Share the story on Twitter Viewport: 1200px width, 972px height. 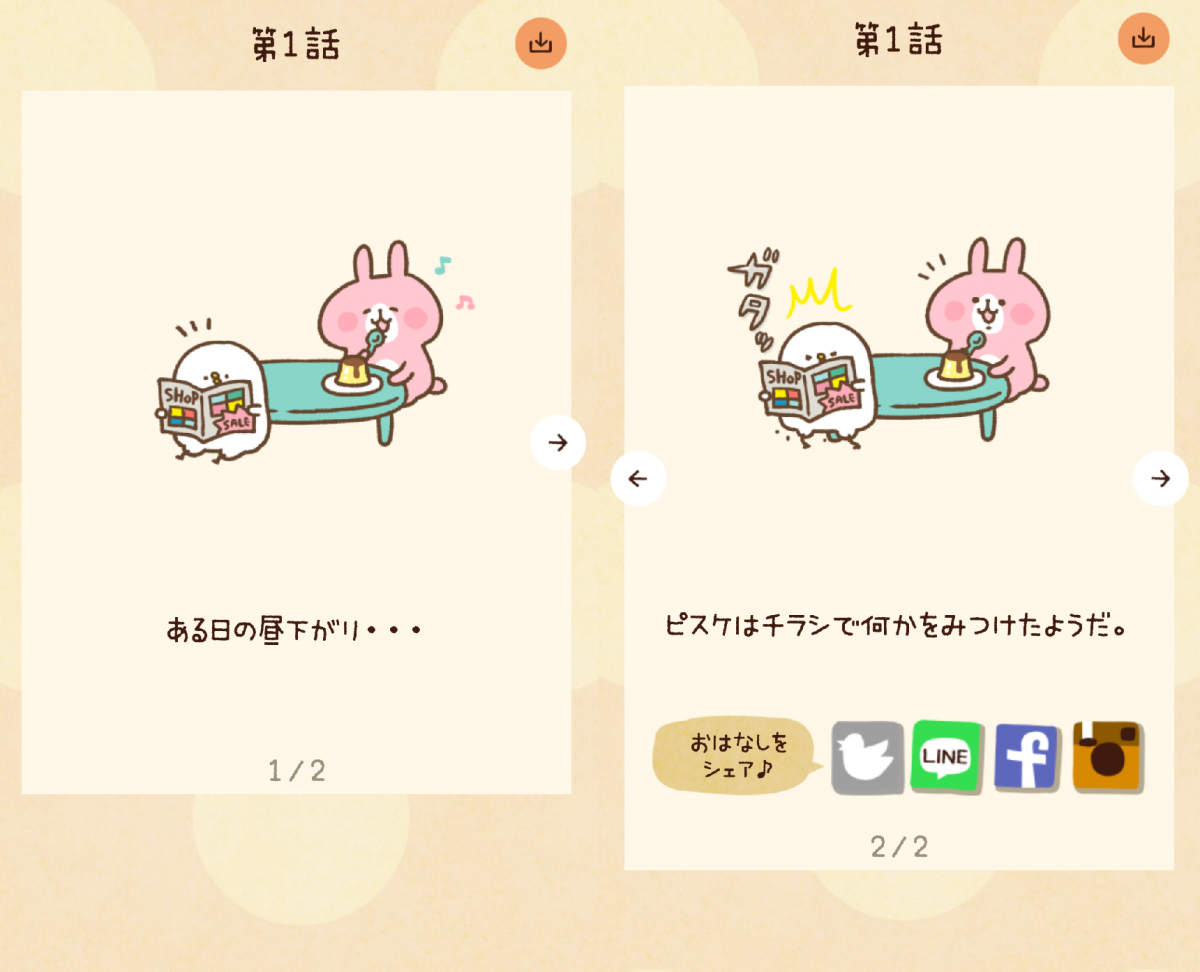tap(867, 758)
